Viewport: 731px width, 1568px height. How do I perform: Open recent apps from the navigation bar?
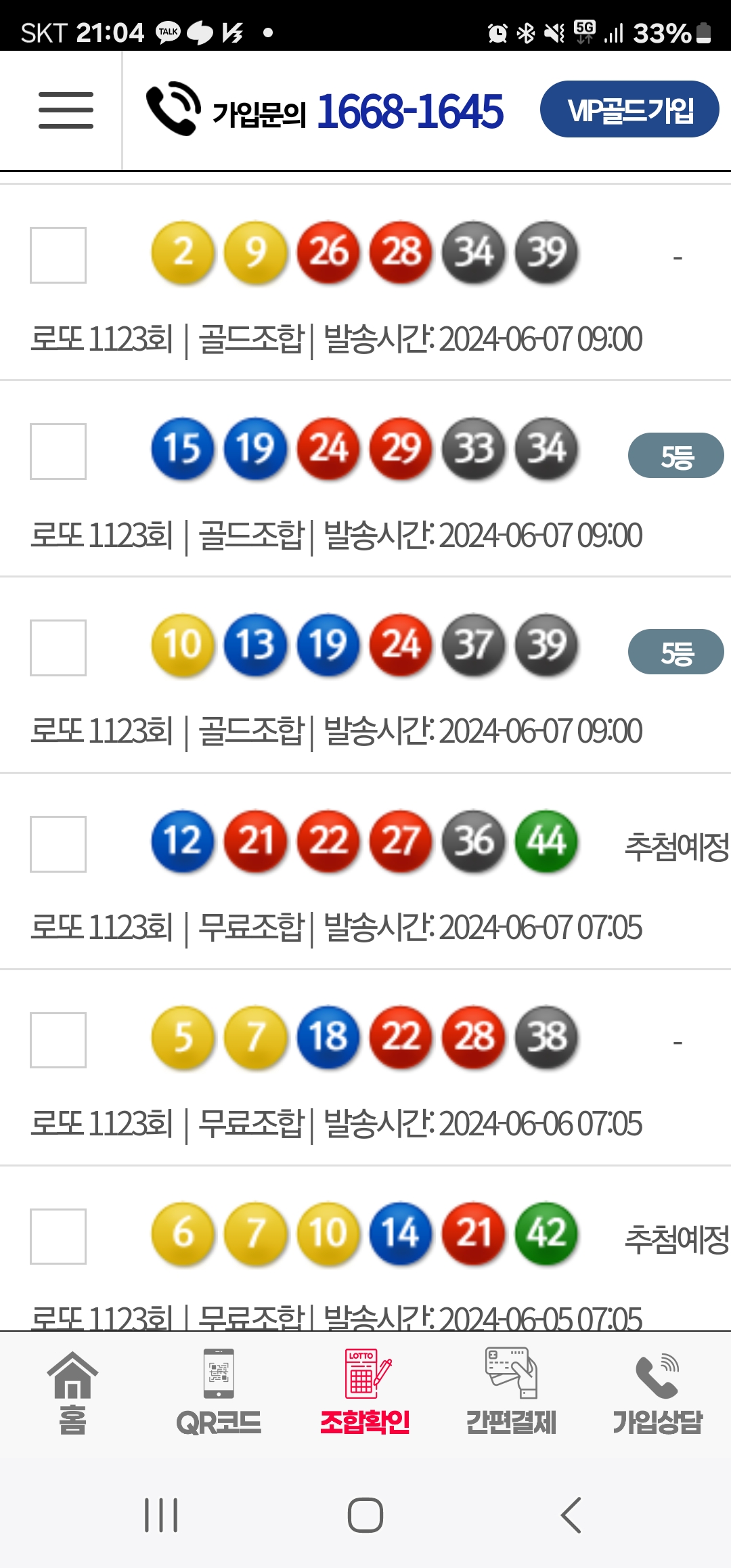coord(161,1515)
